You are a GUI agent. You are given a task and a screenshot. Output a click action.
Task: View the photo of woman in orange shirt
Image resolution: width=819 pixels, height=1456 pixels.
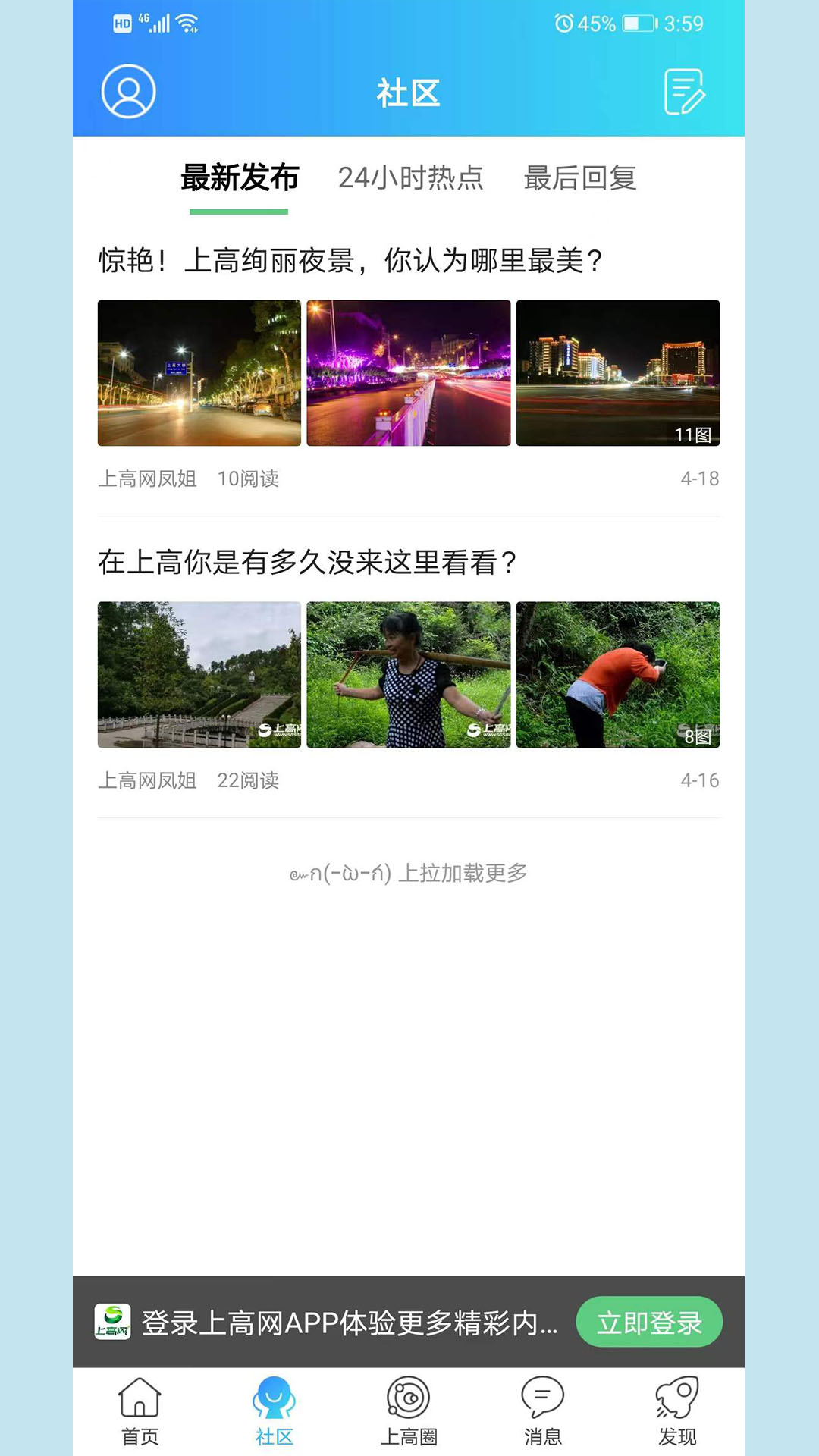617,674
